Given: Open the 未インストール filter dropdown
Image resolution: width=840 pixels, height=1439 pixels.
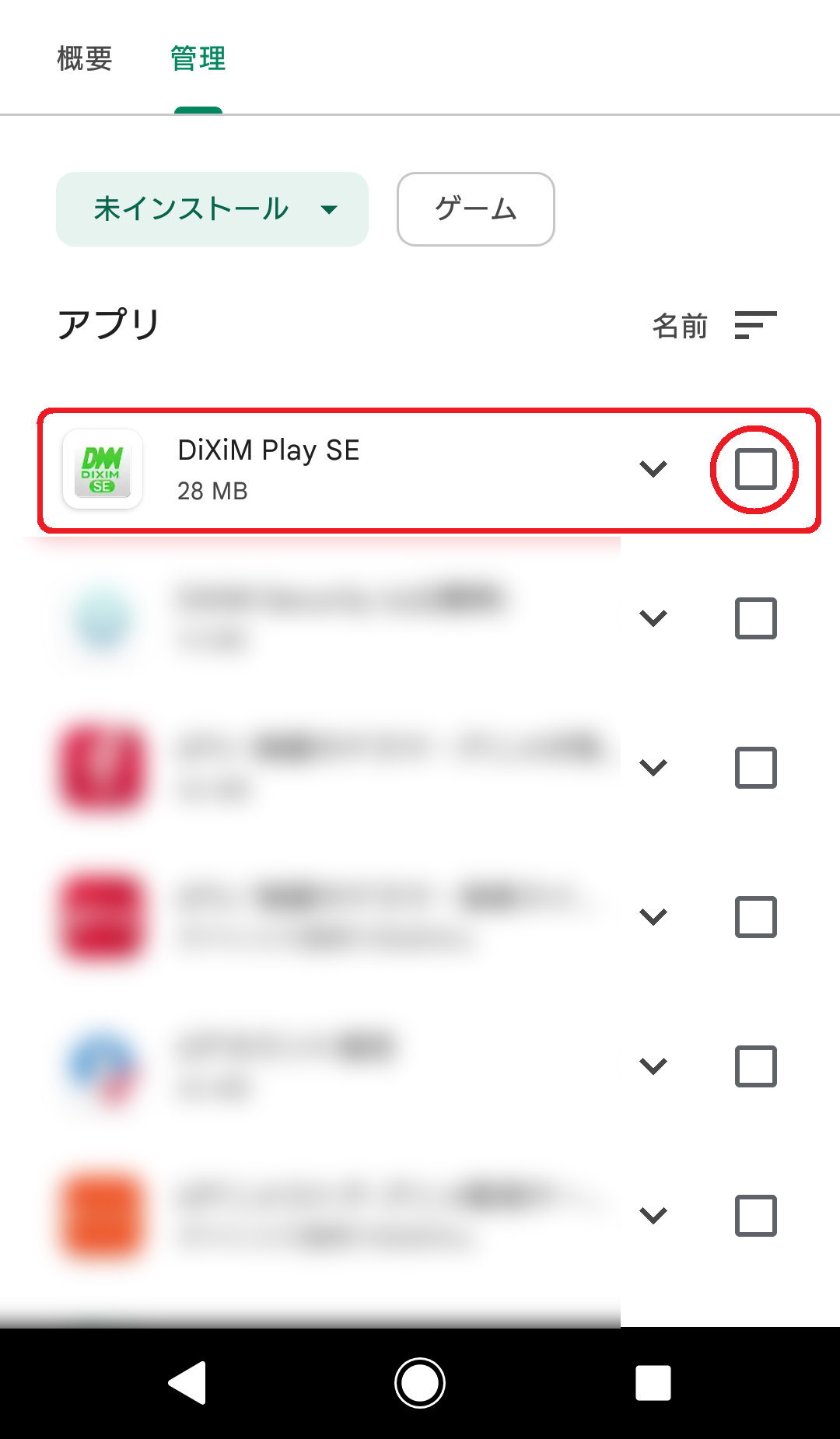Looking at the screenshot, I should point(211,208).
